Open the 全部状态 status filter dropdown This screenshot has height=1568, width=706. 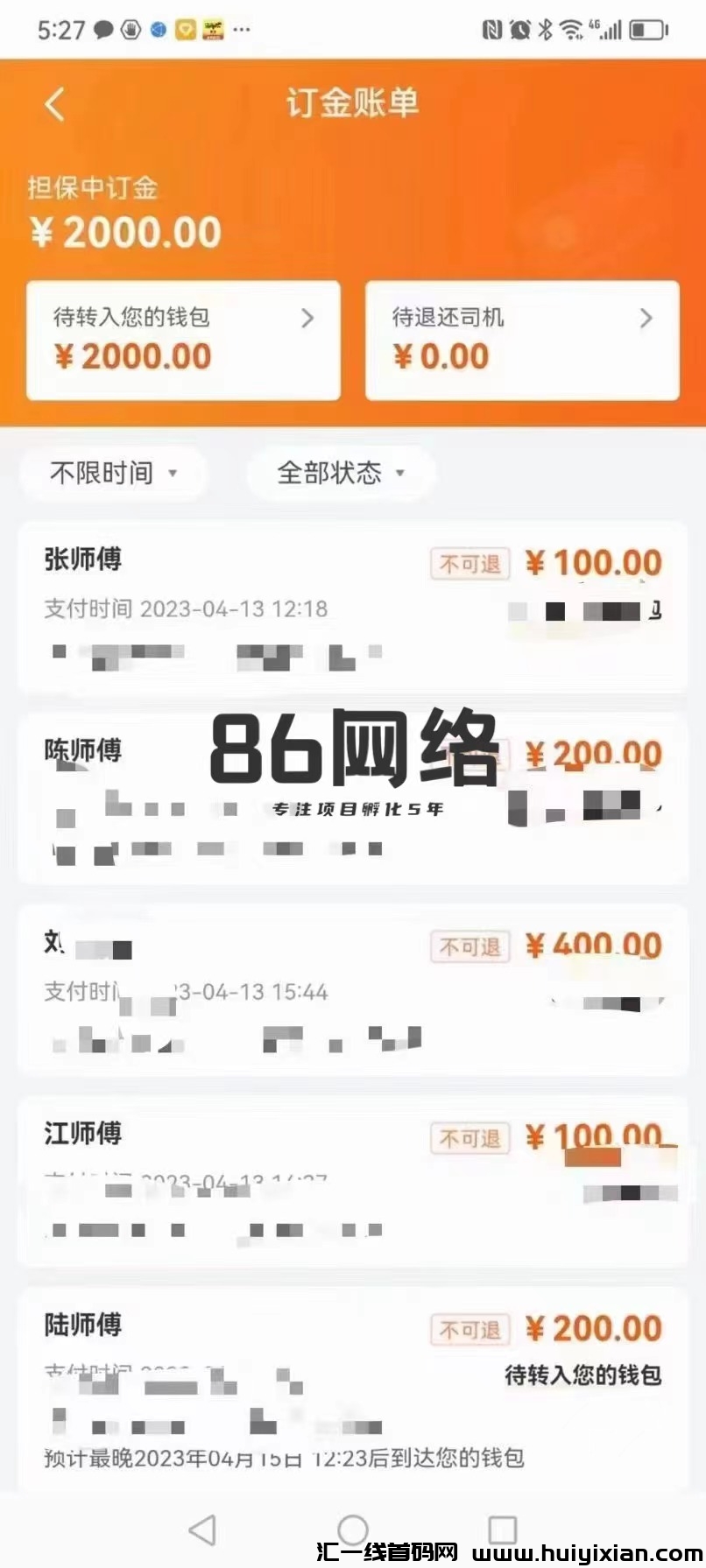coord(340,473)
